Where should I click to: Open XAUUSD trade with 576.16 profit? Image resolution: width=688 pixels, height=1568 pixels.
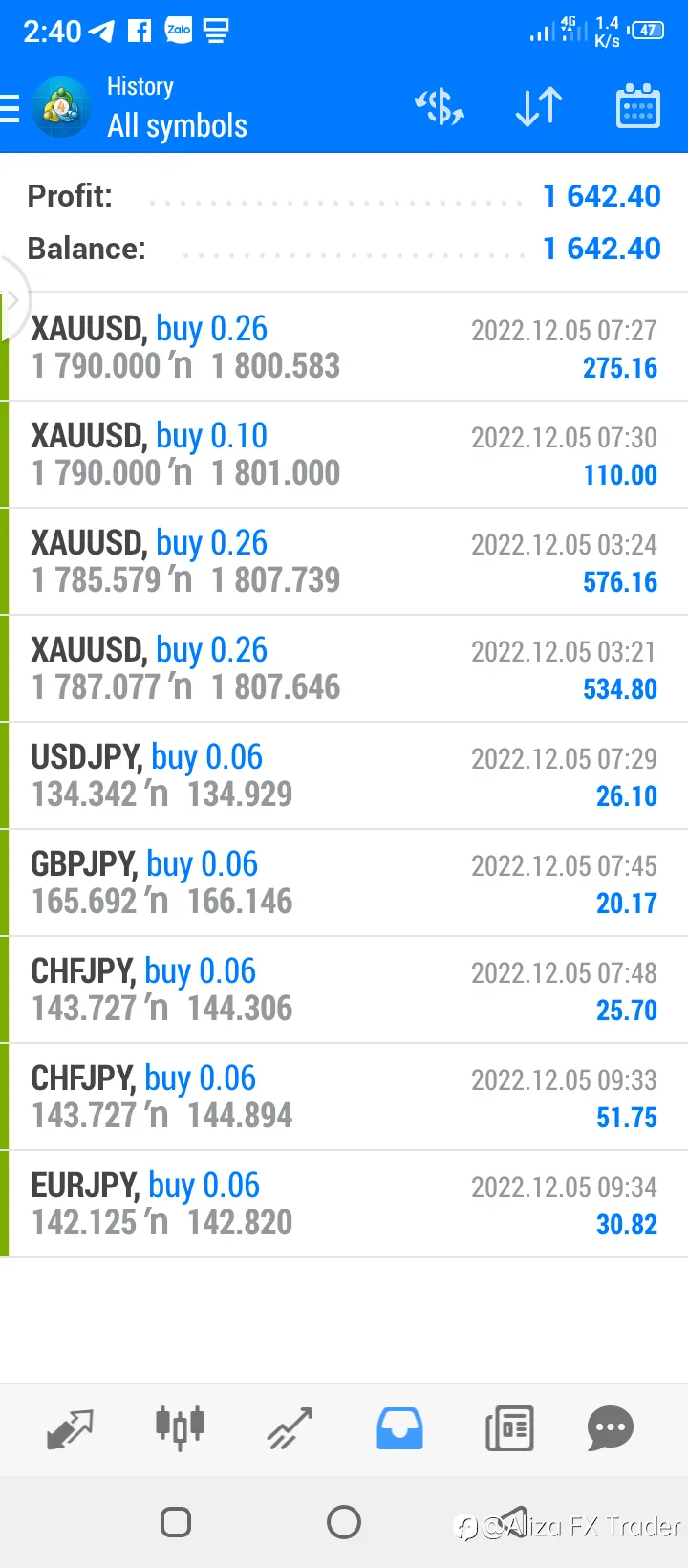coord(344,561)
